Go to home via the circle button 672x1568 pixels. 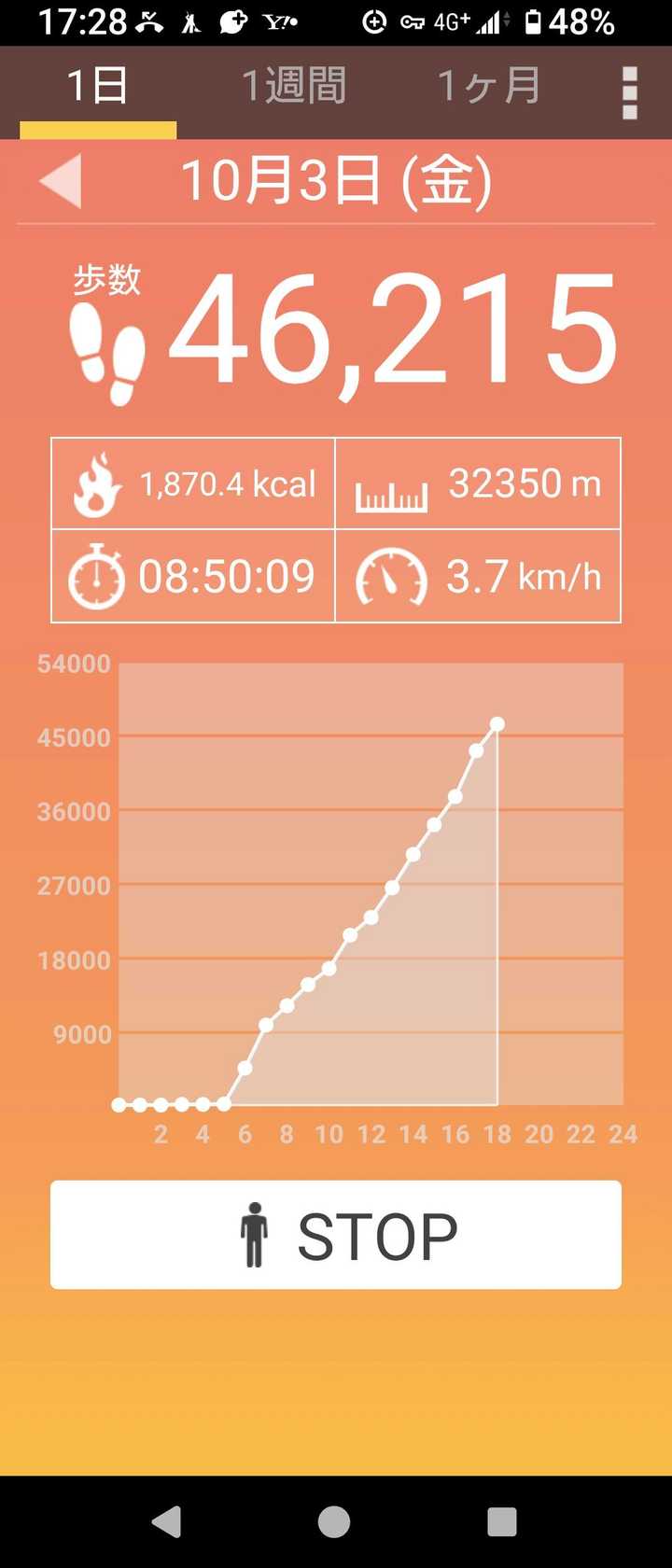pos(334,1521)
